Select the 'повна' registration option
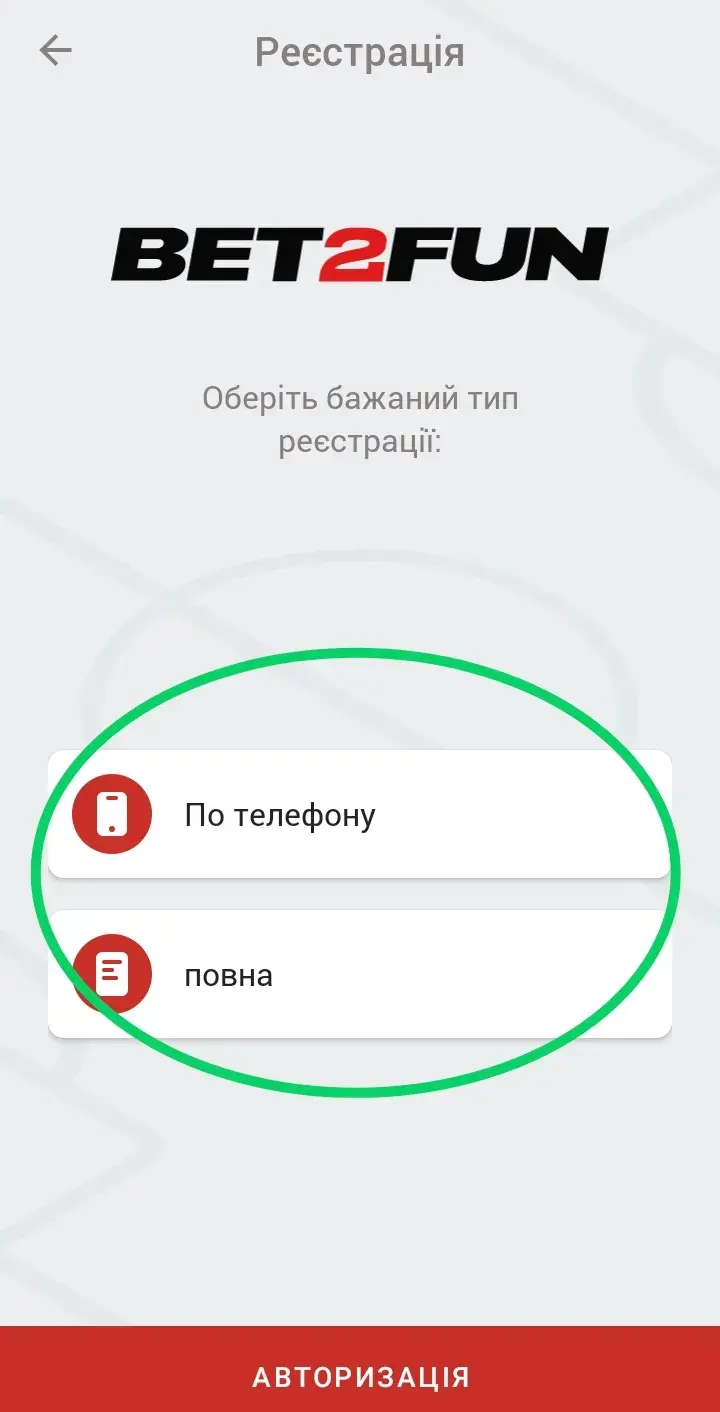Viewport: 720px width, 1412px height. point(360,974)
